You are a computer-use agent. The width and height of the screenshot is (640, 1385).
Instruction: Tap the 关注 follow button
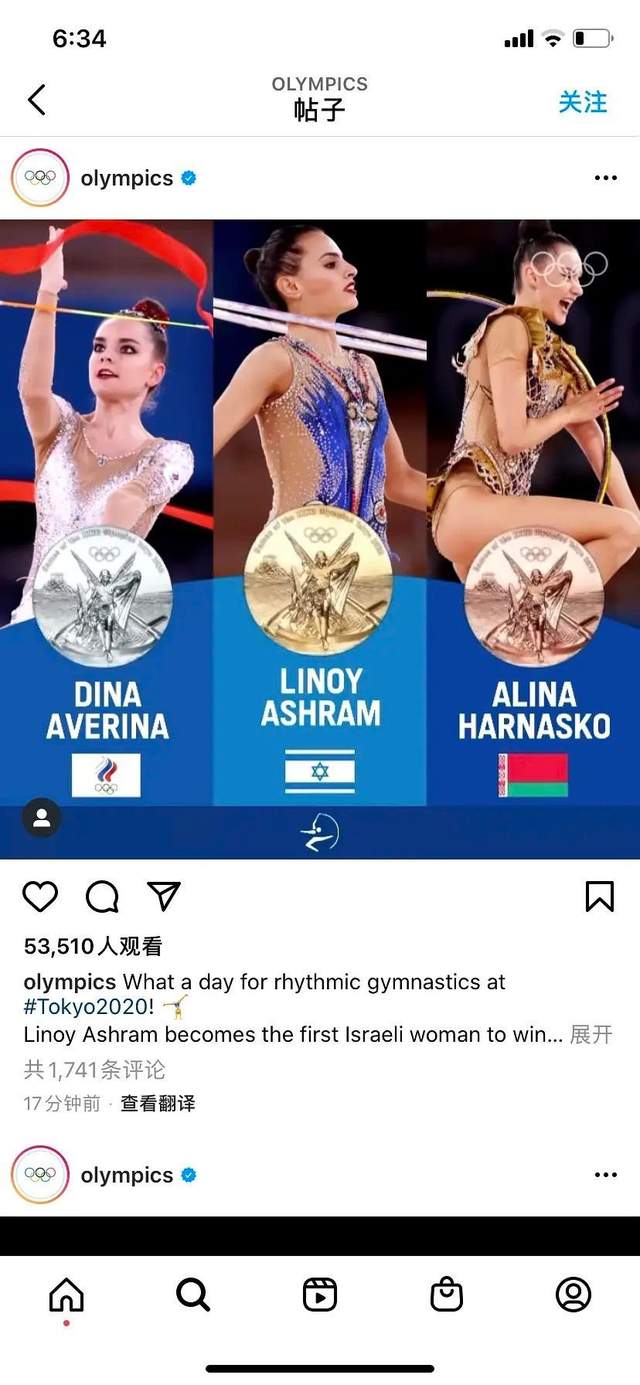point(582,102)
